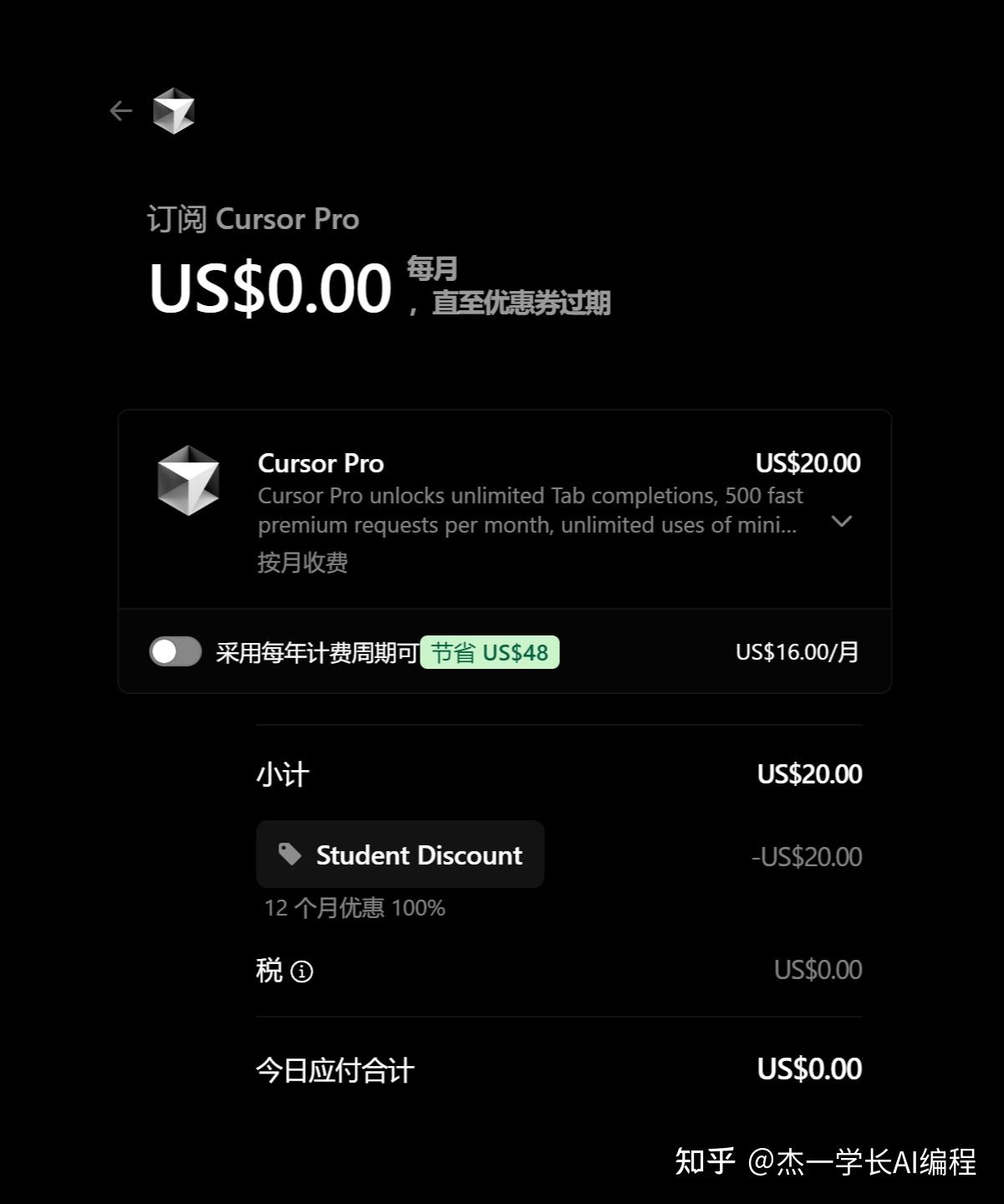The width and height of the screenshot is (1004, 1204).
Task: Click the back arrow to return
Action: (x=120, y=110)
